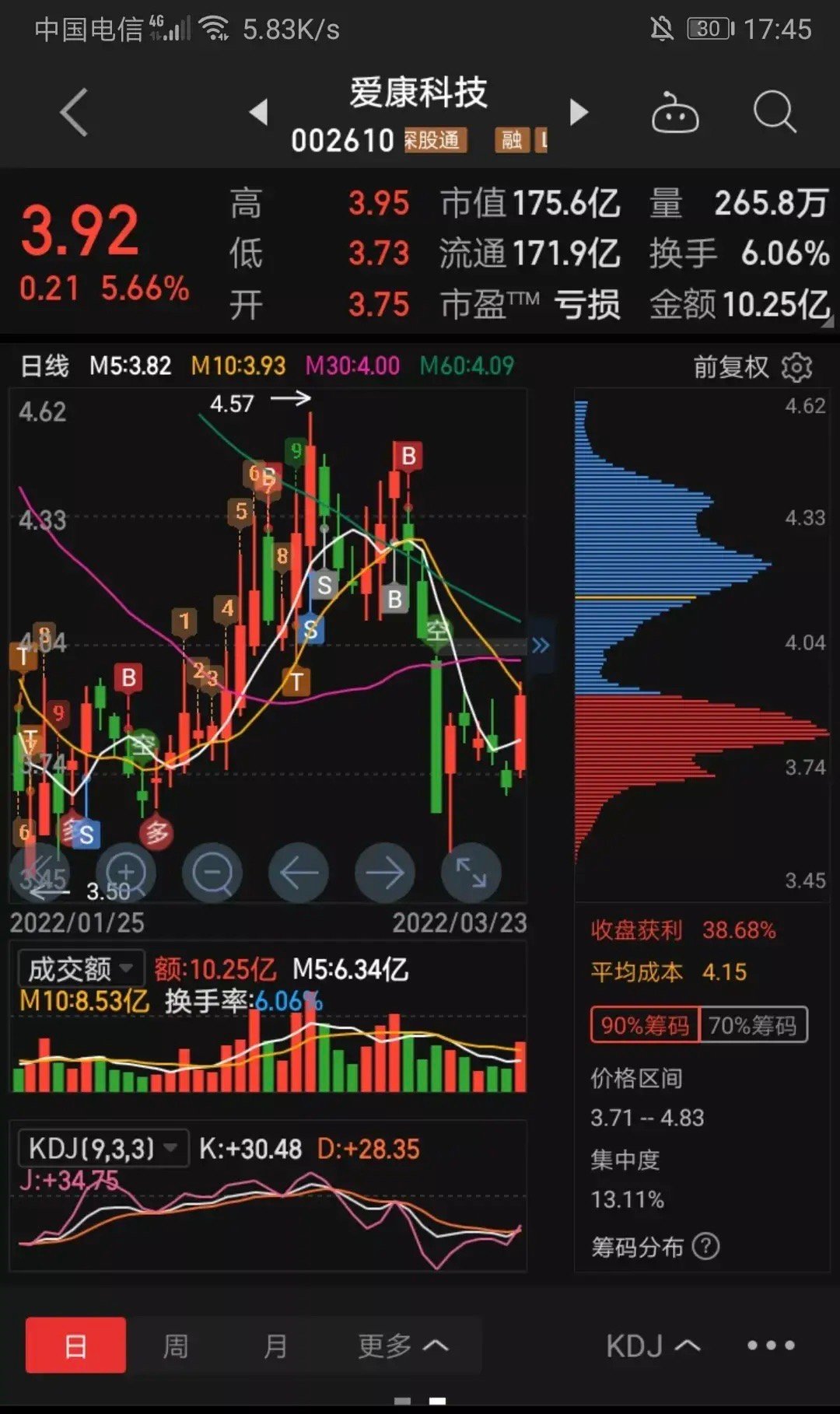
Task: Zoom out on the candlestick chart
Action: coord(212,872)
